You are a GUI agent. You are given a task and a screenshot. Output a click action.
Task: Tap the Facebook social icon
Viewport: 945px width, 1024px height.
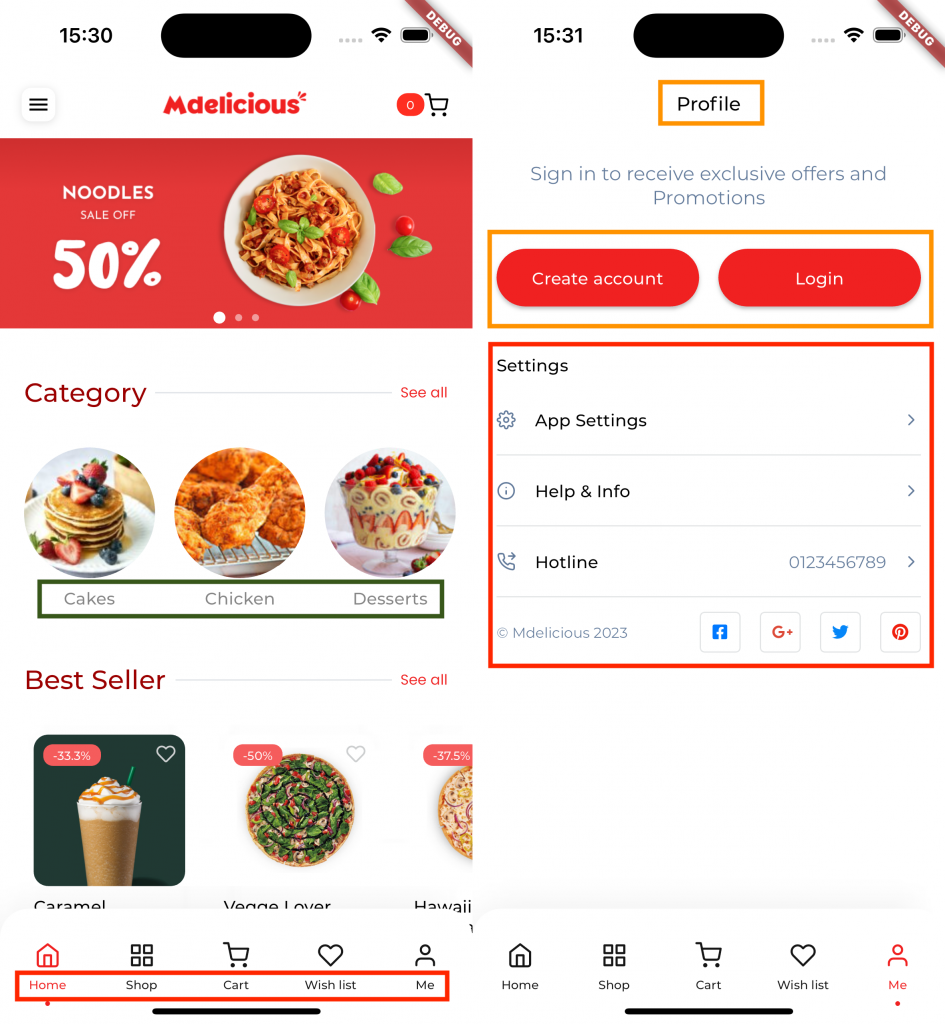pyautogui.click(x=720, y=632)
